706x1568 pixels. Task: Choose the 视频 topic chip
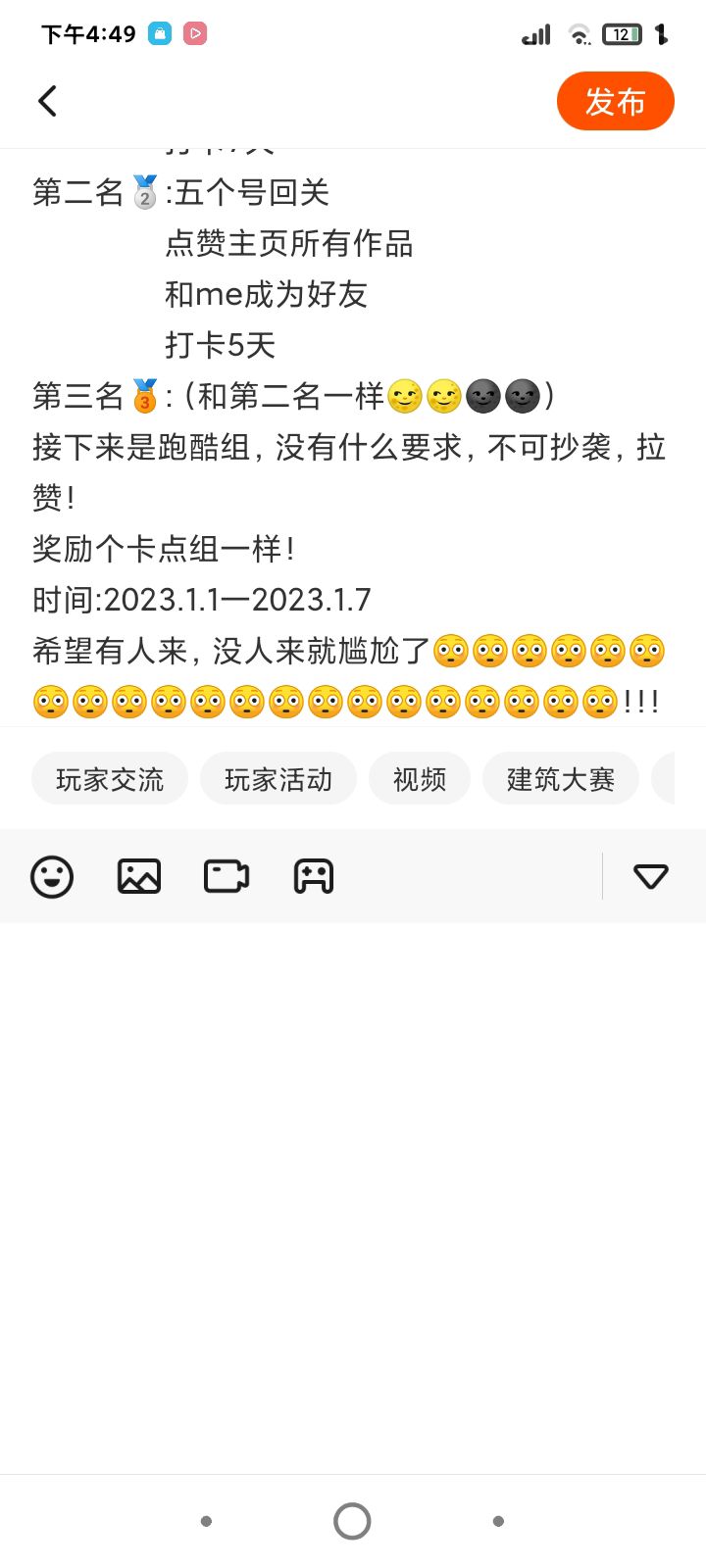[x=420, y=779]
